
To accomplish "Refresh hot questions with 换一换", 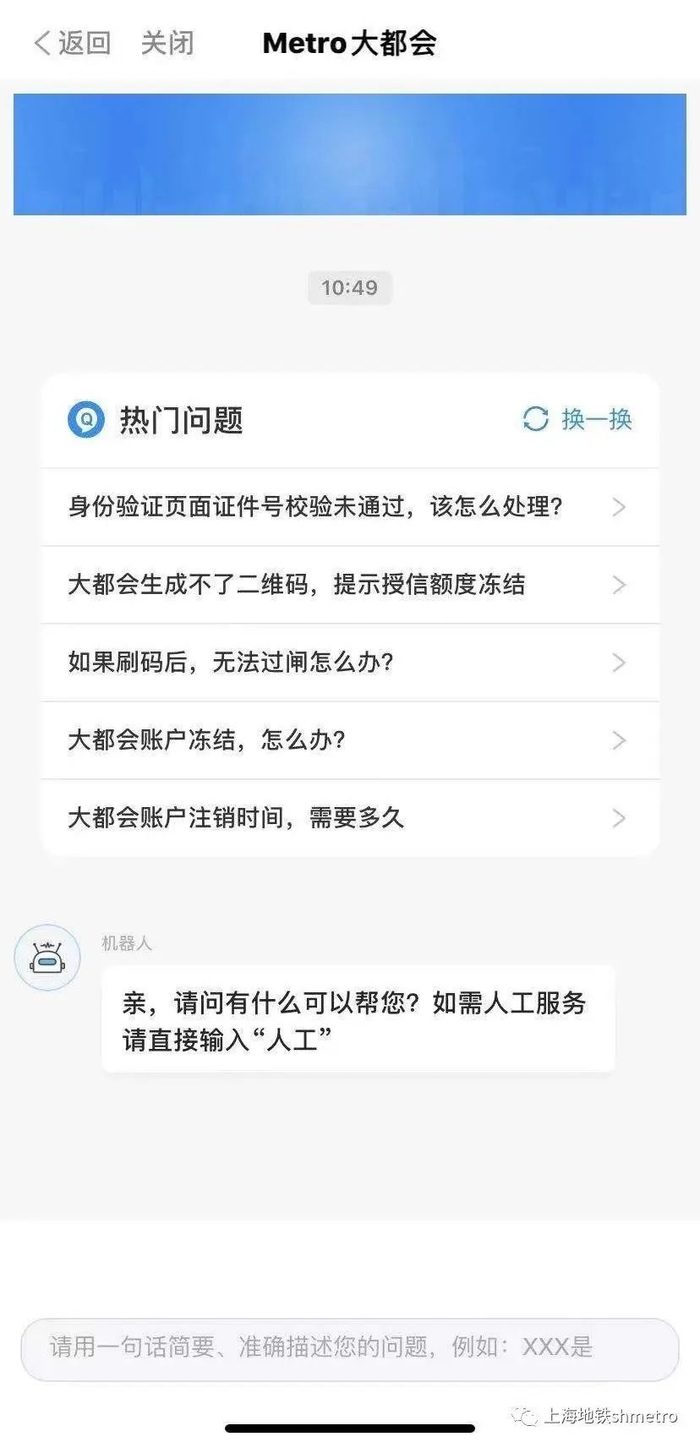I will (x=578, y=419).
